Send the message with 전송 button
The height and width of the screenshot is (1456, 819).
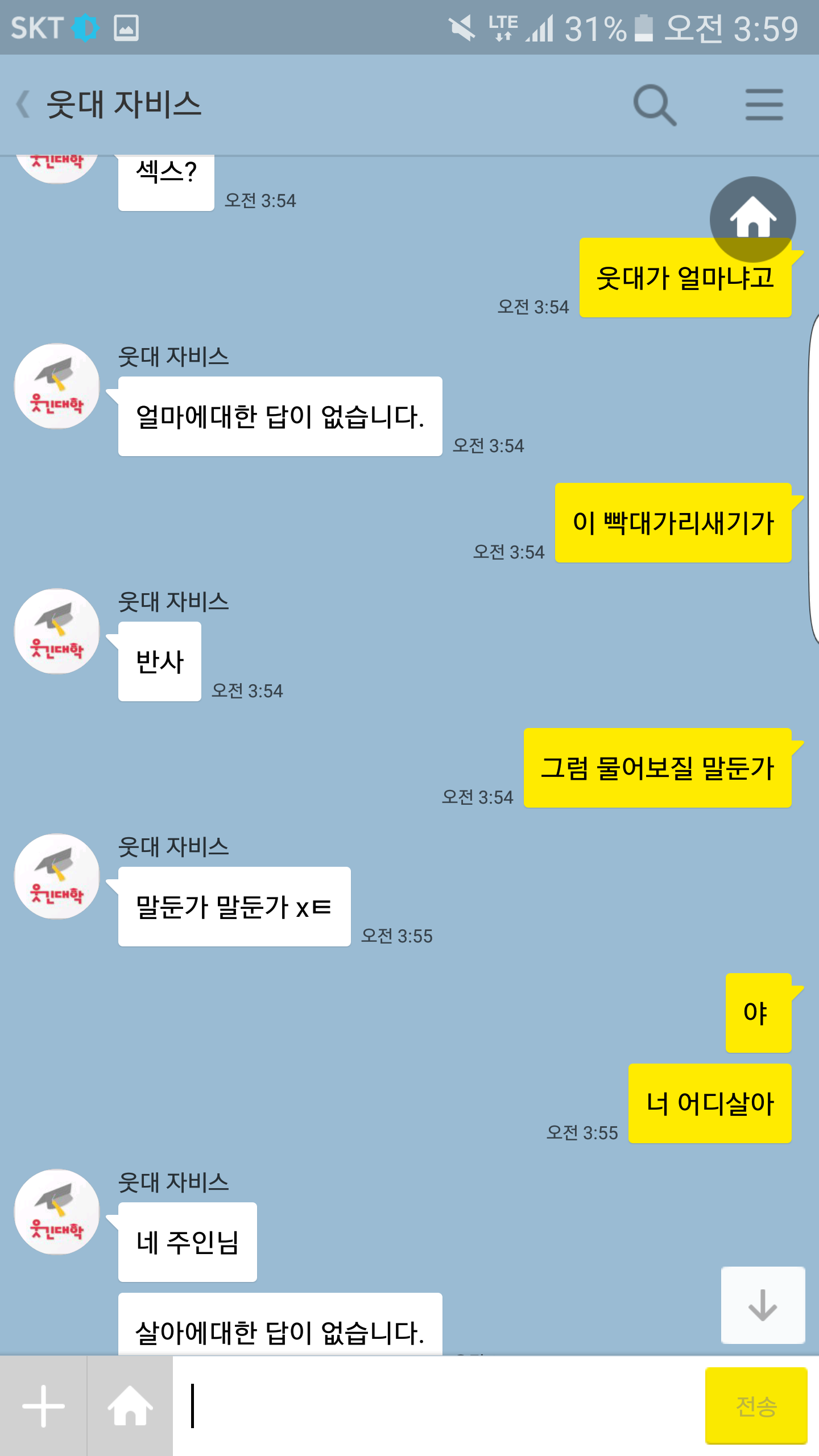(756, 1406)
